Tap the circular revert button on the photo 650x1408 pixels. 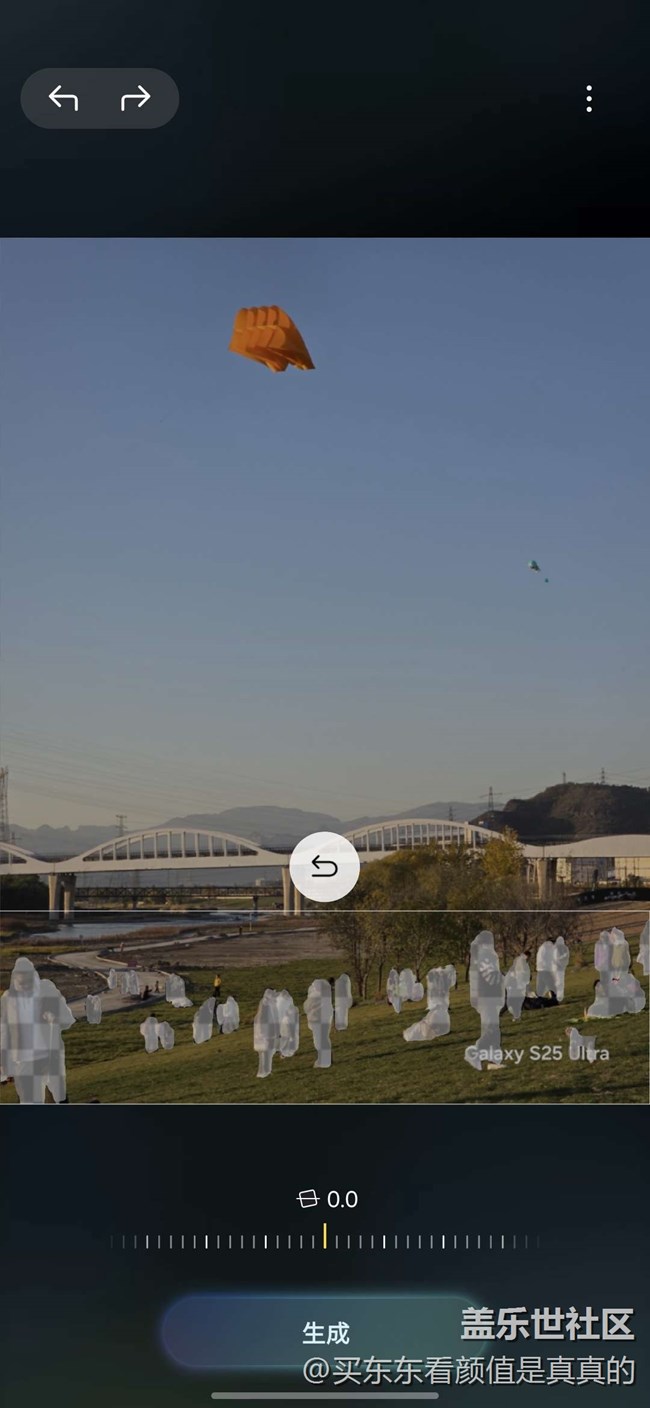324,867
